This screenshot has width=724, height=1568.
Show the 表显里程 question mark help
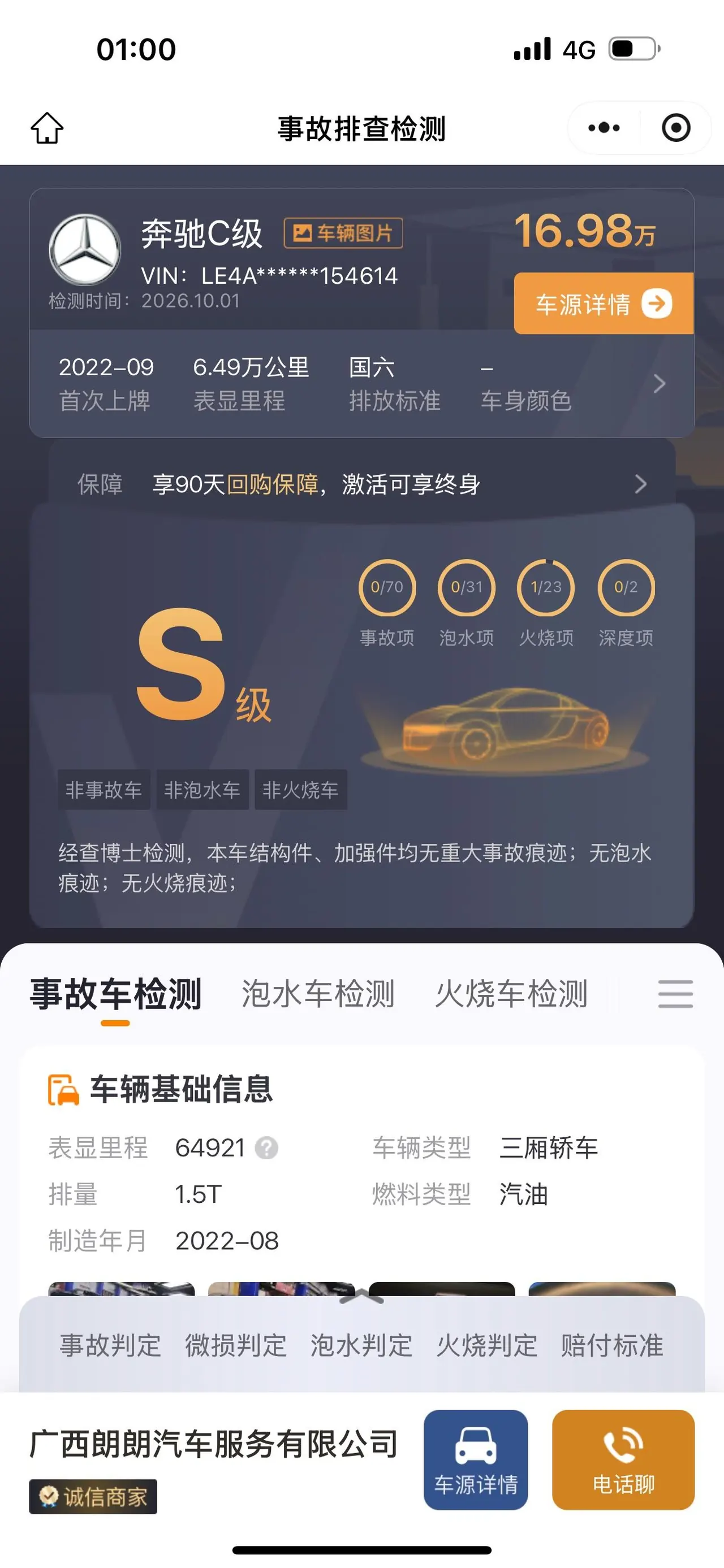tap(266, 1148)
